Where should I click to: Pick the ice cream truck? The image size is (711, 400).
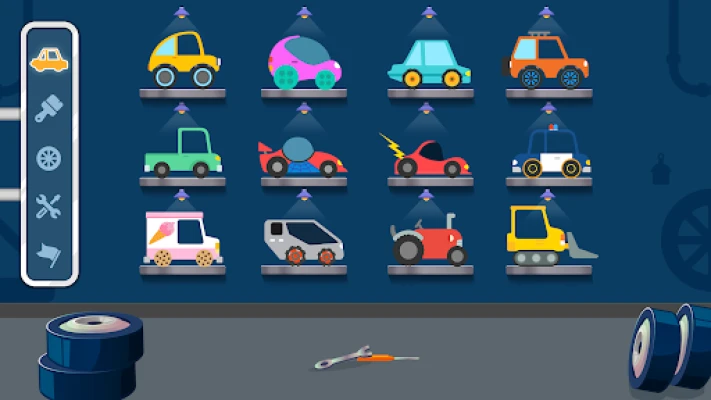182,239
